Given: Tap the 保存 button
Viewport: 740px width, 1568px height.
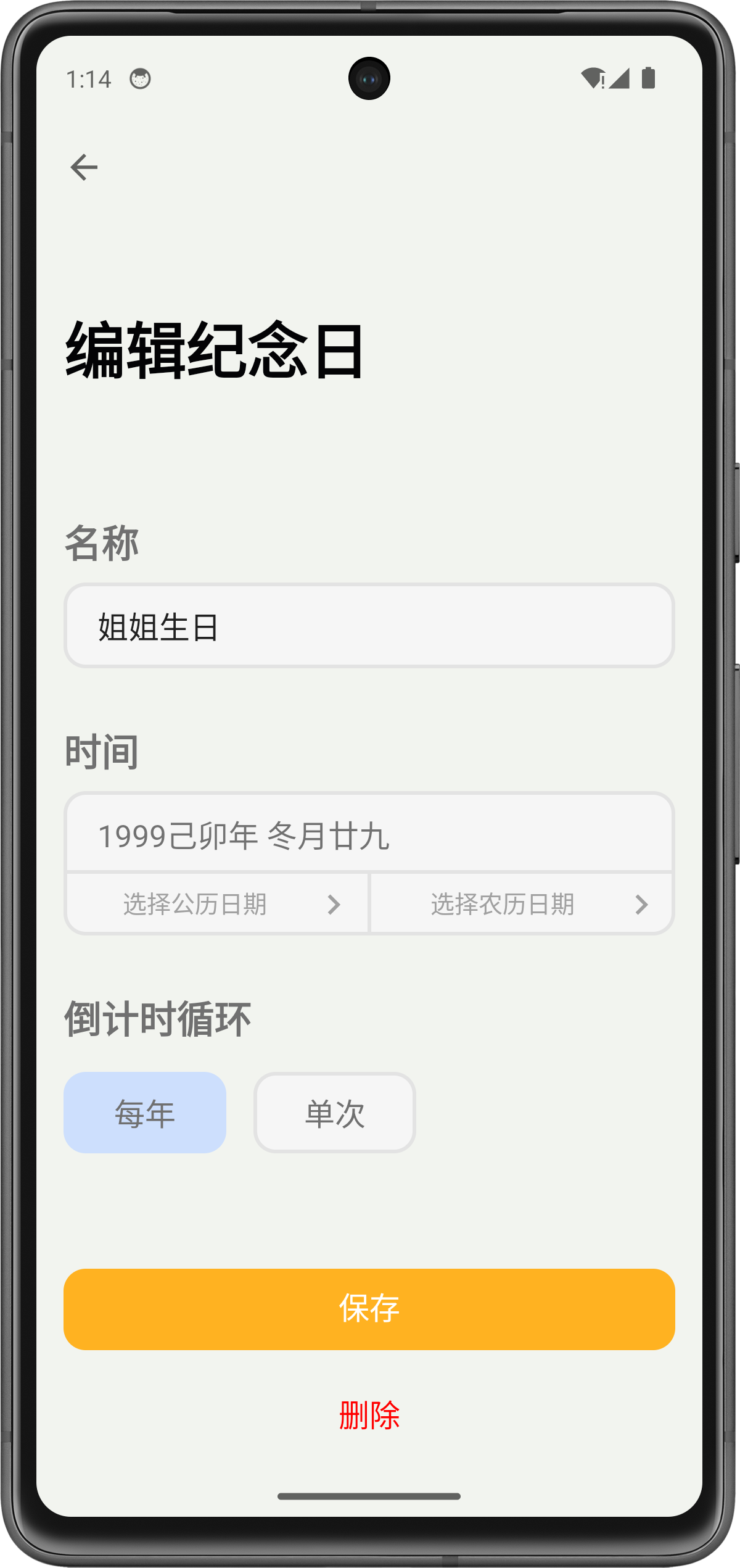Looking at the screenshot, I should (x=369, y=1309).
